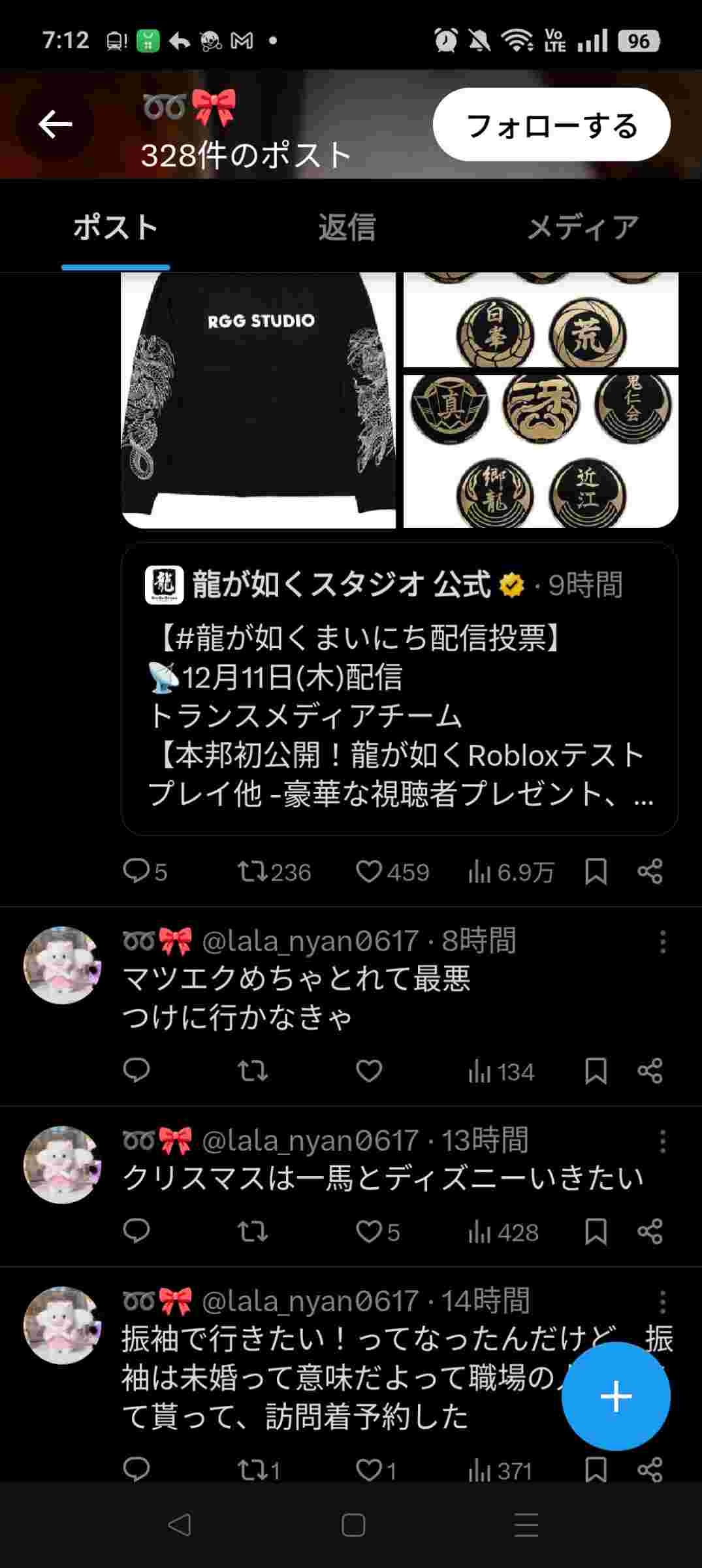
Task: Bookmark the post with 6.9万 views
Action: 596,872
